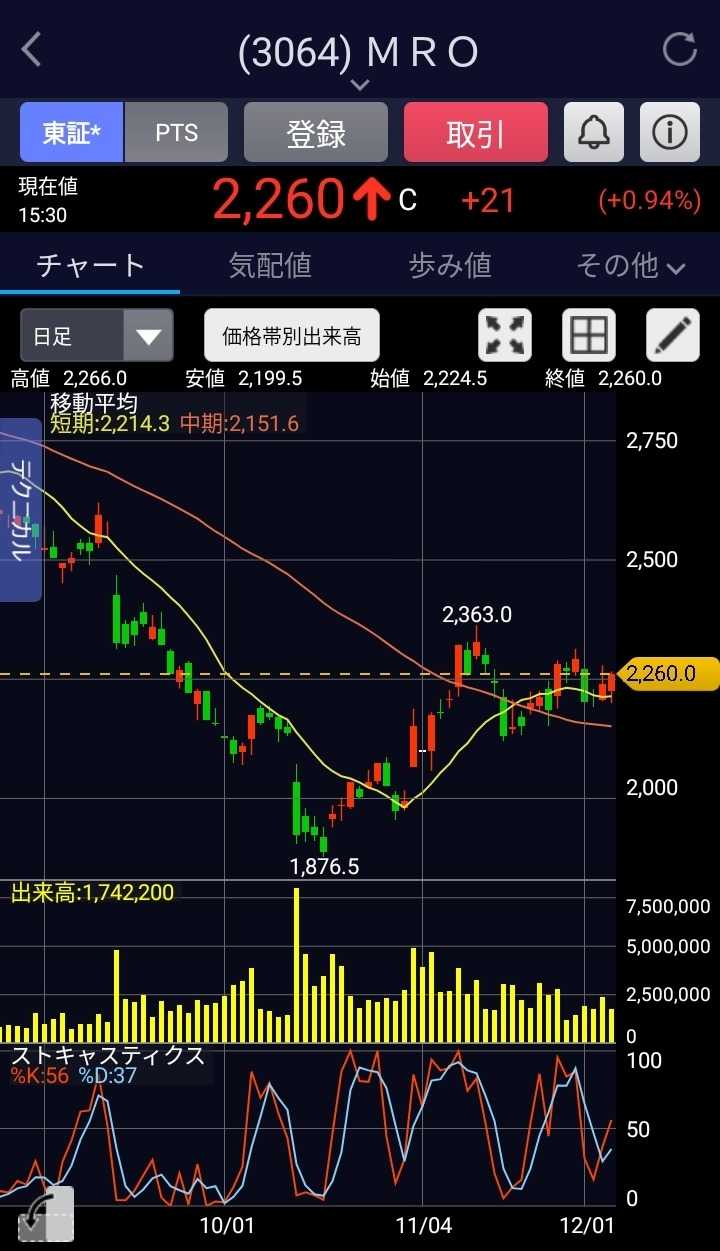Expand the chart to full screen
The width and height of the screenshot is (720, 1251).
(x=505, y=335)
